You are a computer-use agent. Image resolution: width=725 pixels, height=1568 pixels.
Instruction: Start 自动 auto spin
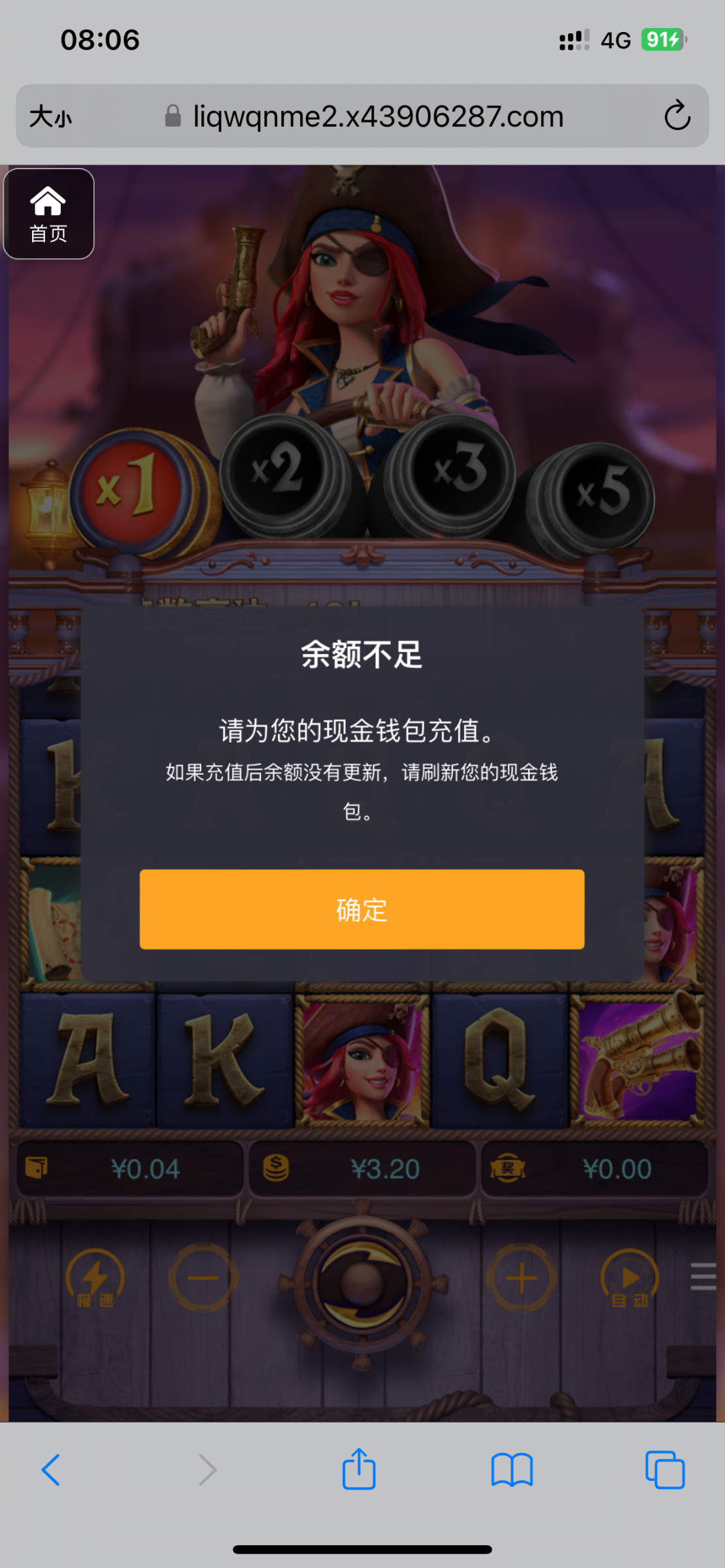point(630,1278)
